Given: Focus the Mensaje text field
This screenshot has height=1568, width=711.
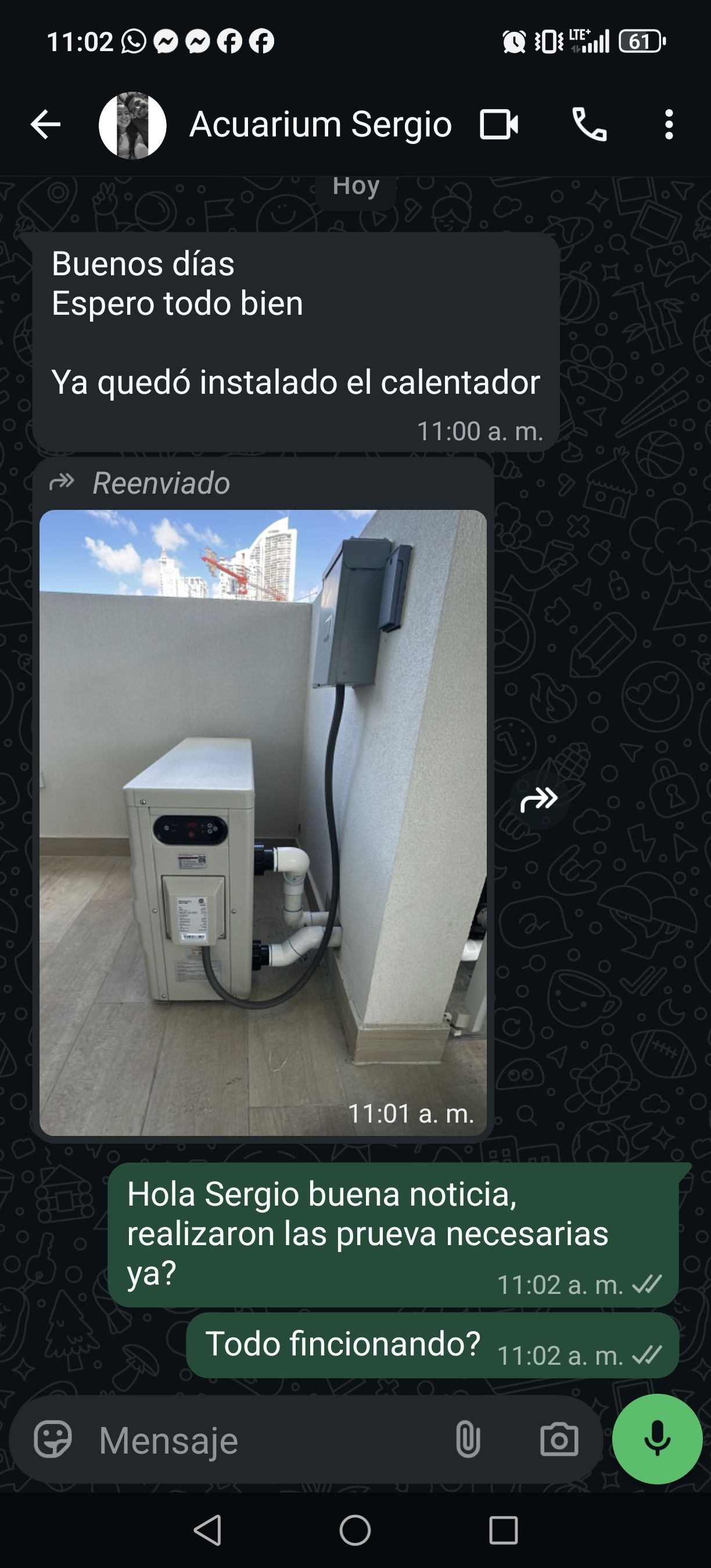Looking at the screenshot, I should tap(268, 1440).
